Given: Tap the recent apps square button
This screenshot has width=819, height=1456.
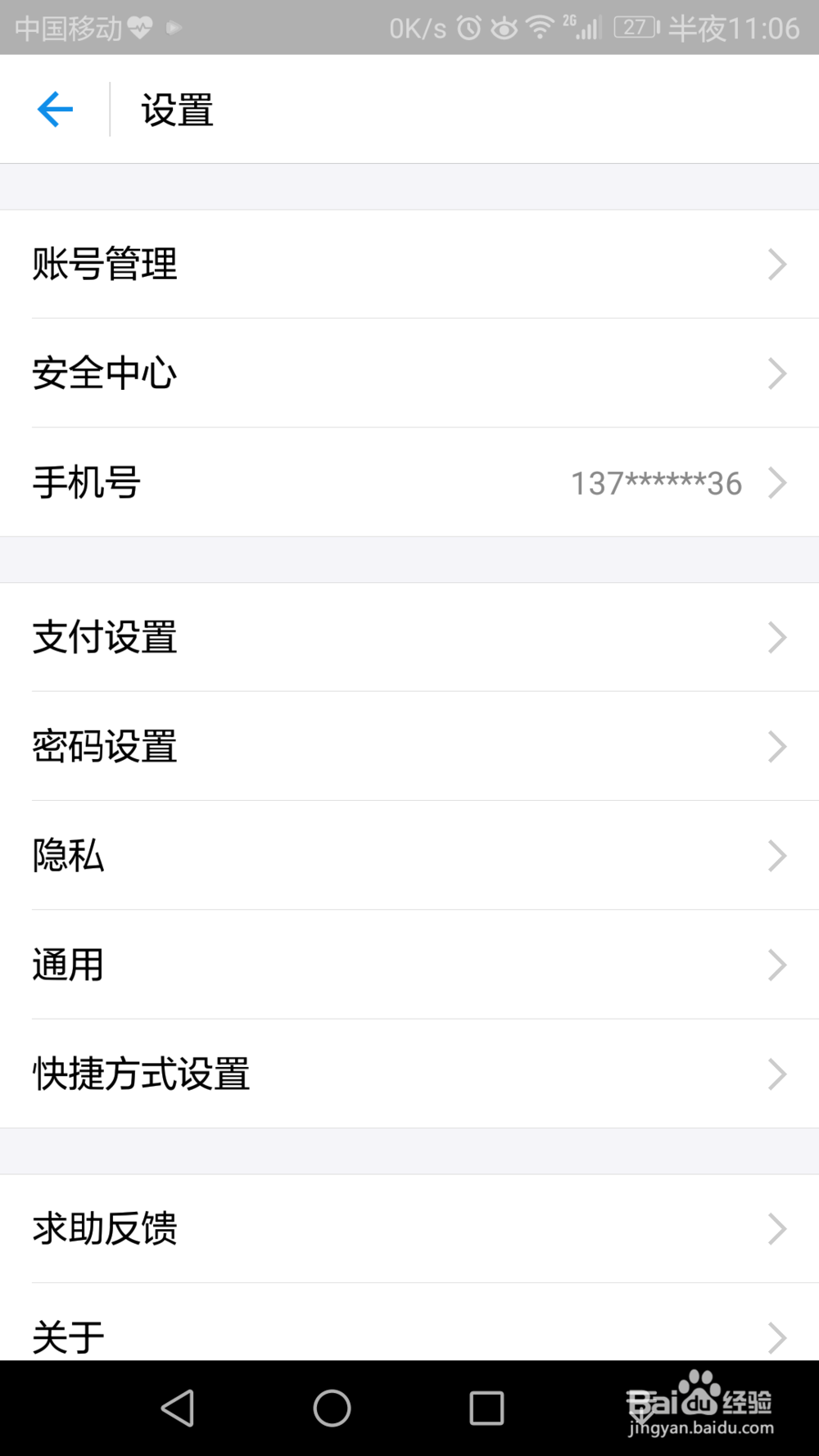Looking at the screenshot, I should (x=485, y=1407).
